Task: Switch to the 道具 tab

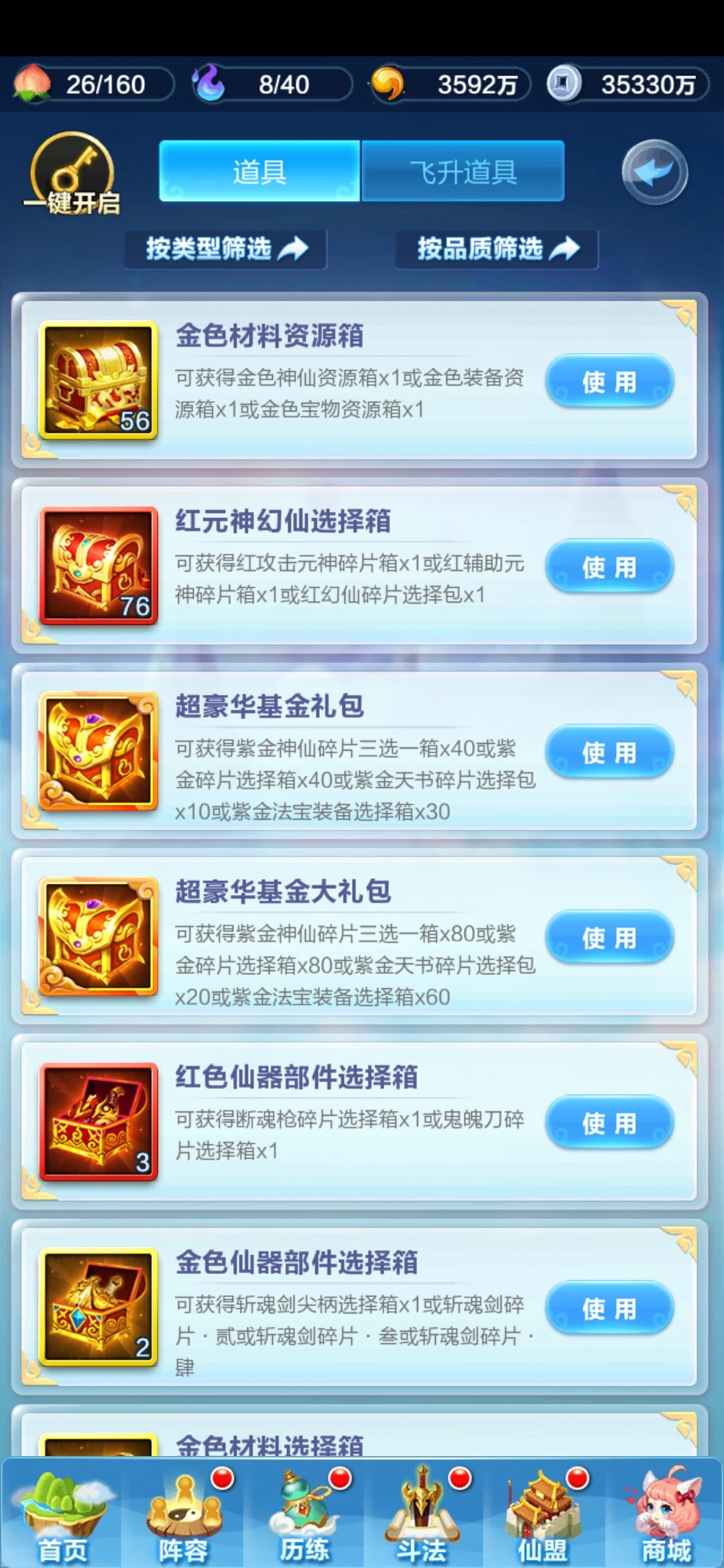Action: pyautogui.click(x=259, y=172)
